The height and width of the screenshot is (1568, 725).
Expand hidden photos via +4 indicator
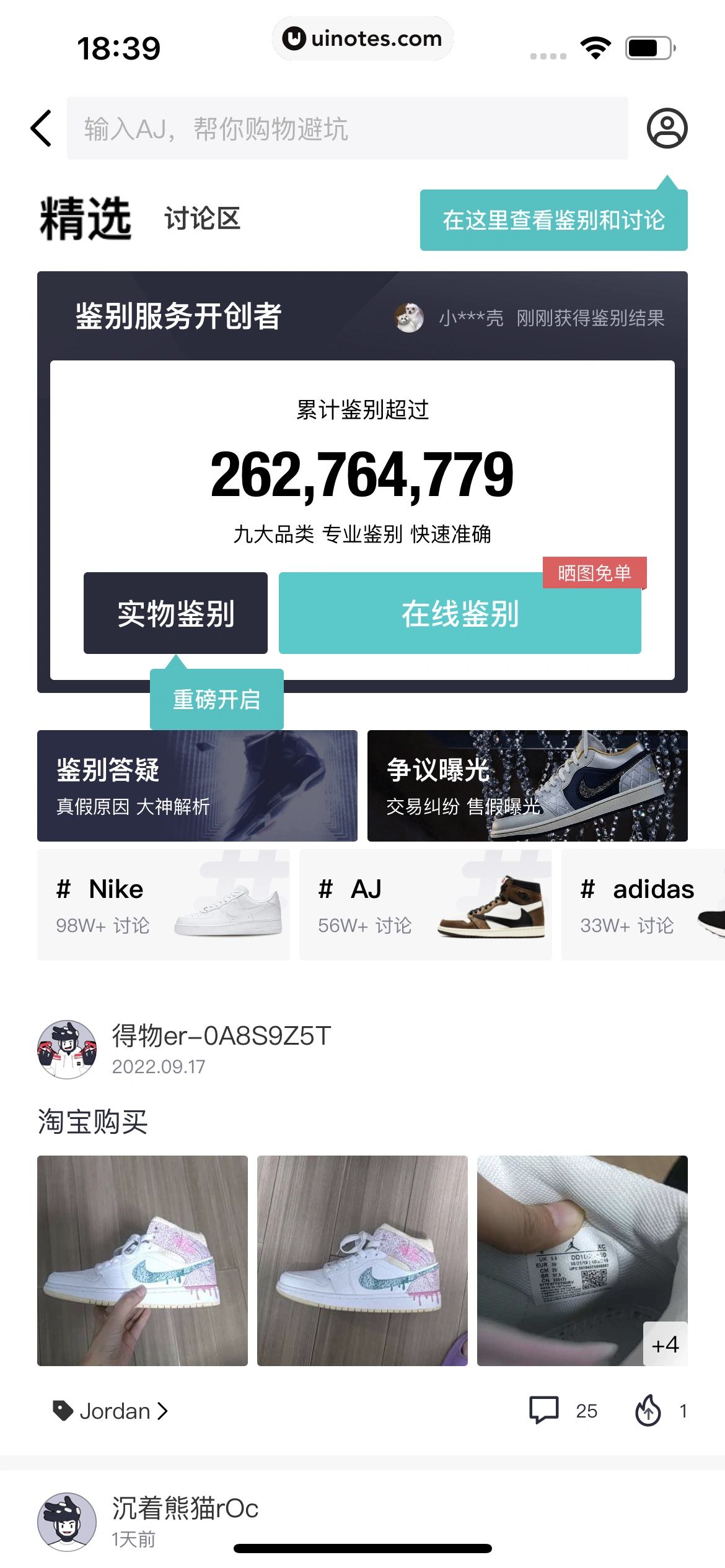click(x=666, y=1344)
